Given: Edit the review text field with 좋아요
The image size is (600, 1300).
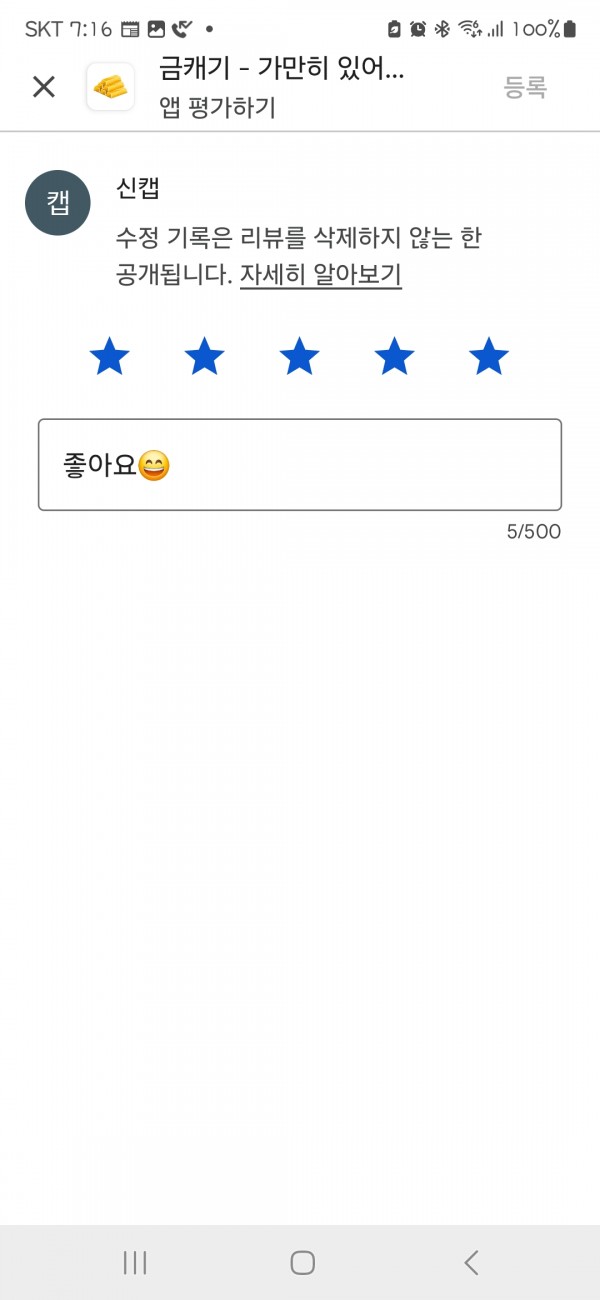Looking at the screenshot, I should [300, 465].
